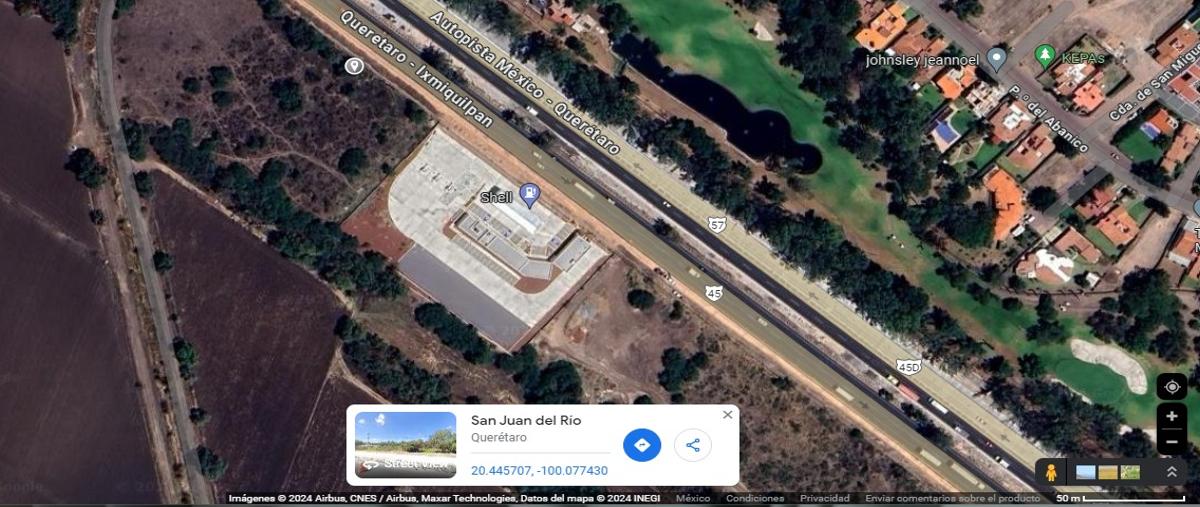The height and width of the screenshot is (507, 1200).
Task: Close the San Juan del Río info card
Action: (x=727, y=415)
